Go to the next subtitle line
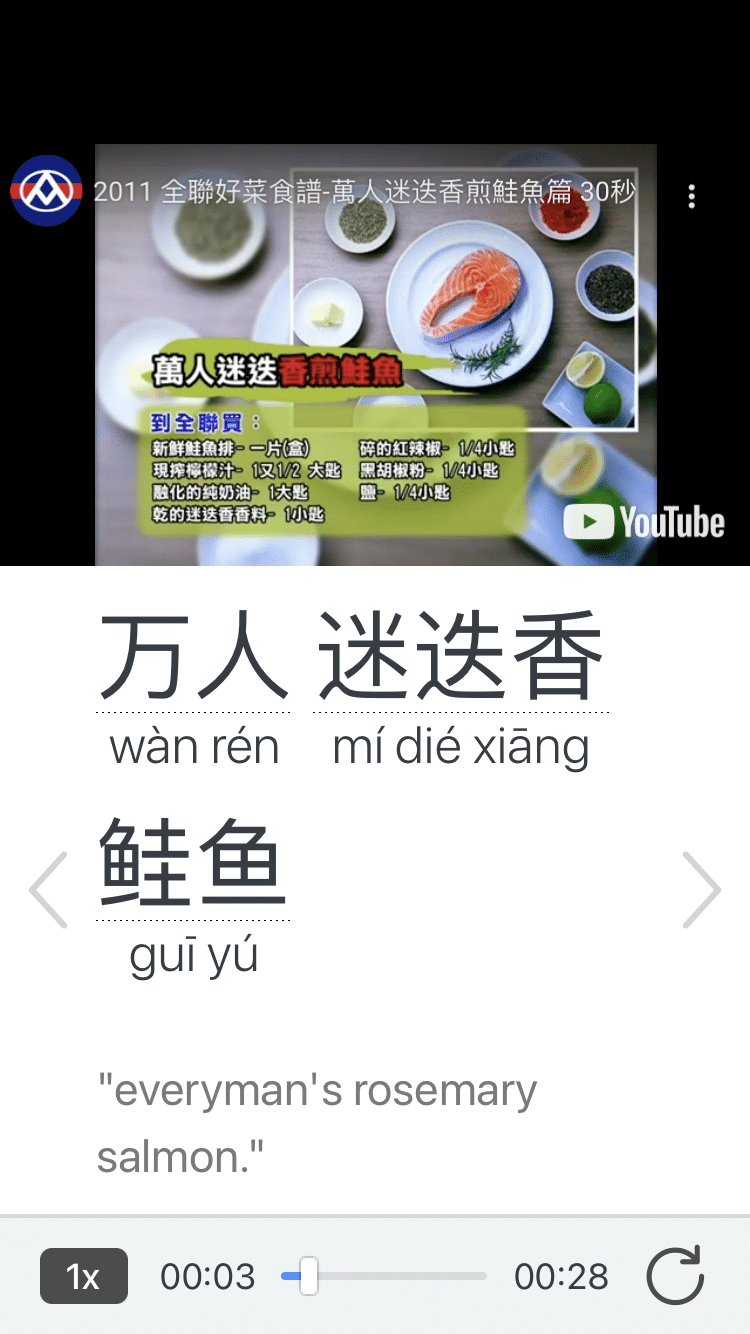This screenshot has height=1334, width=750. [701, 890]
